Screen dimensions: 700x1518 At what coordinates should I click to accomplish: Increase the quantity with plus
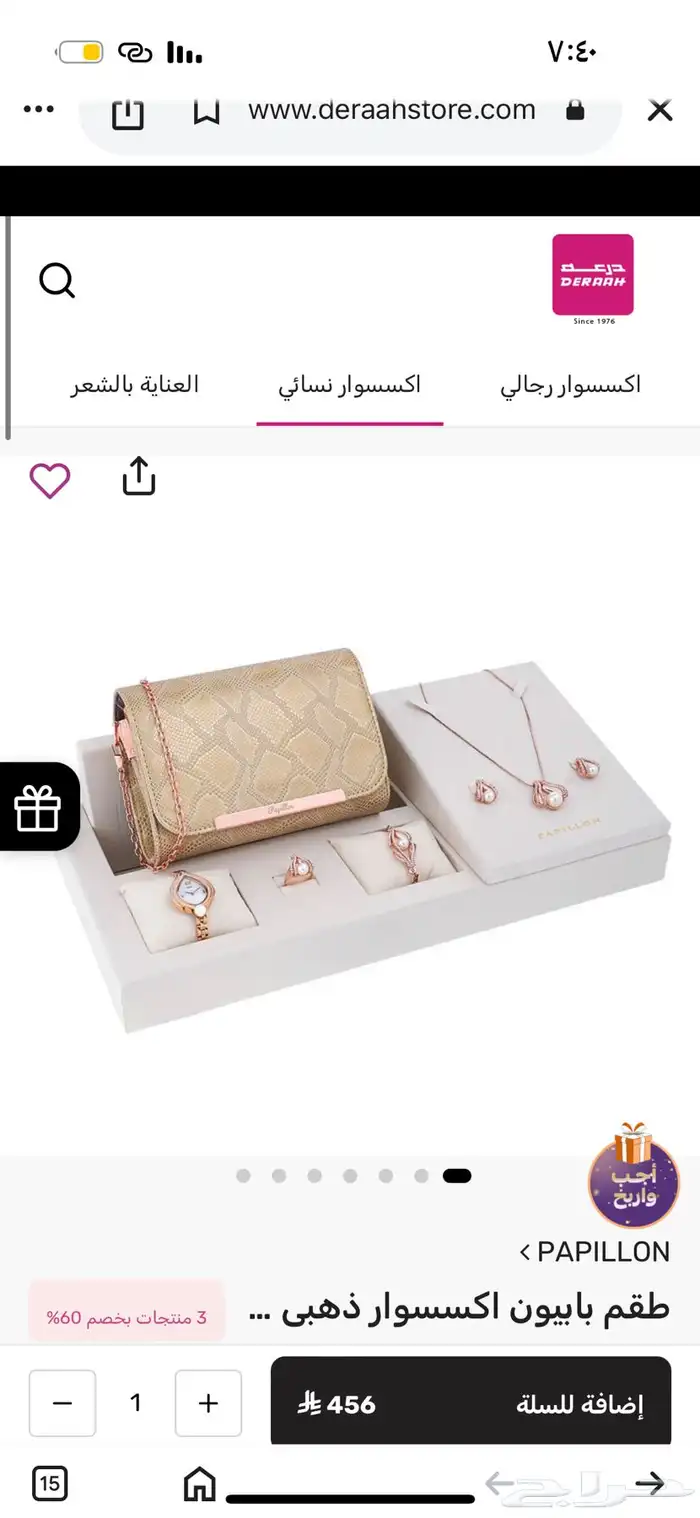208,1403
